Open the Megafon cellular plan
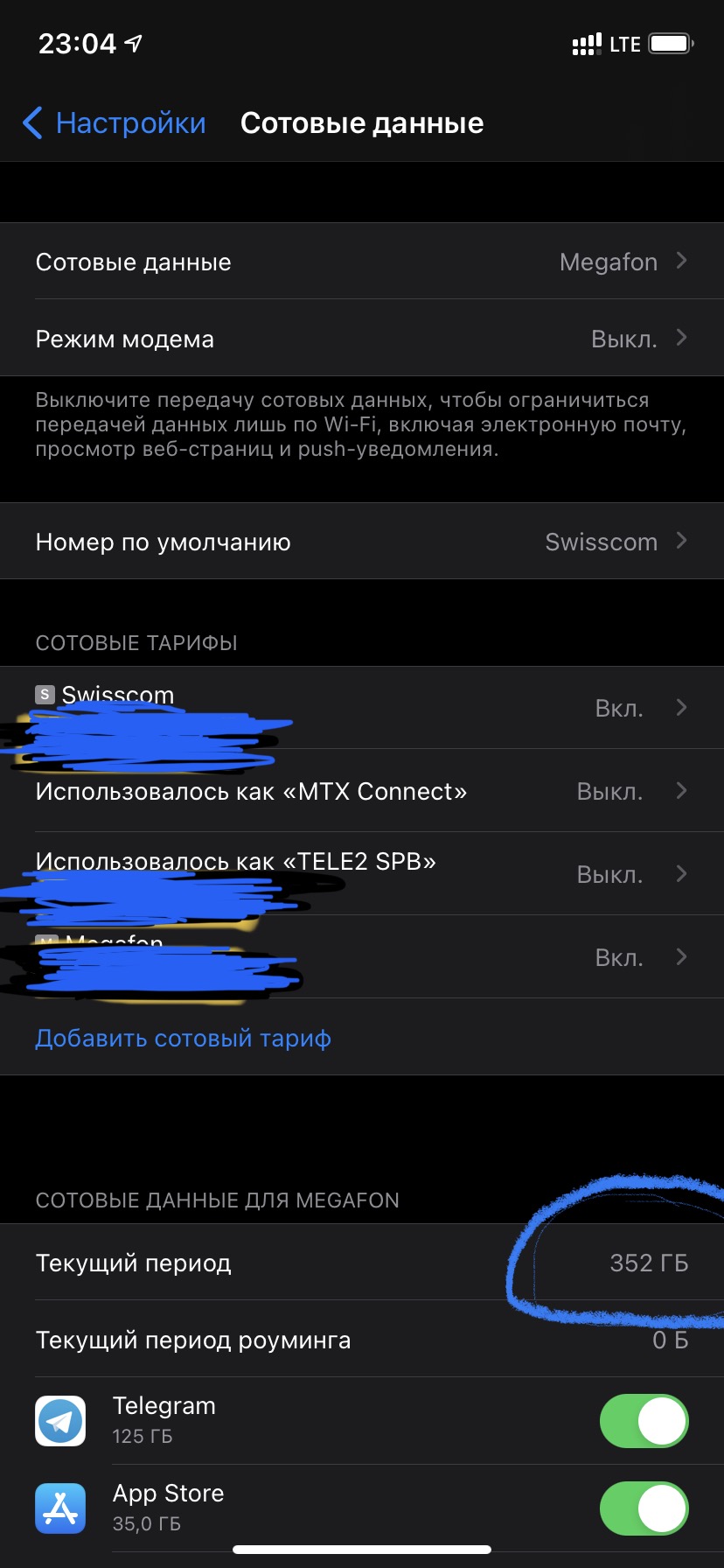The width and height of the screenshot is (724, 1568). point(362,957)
